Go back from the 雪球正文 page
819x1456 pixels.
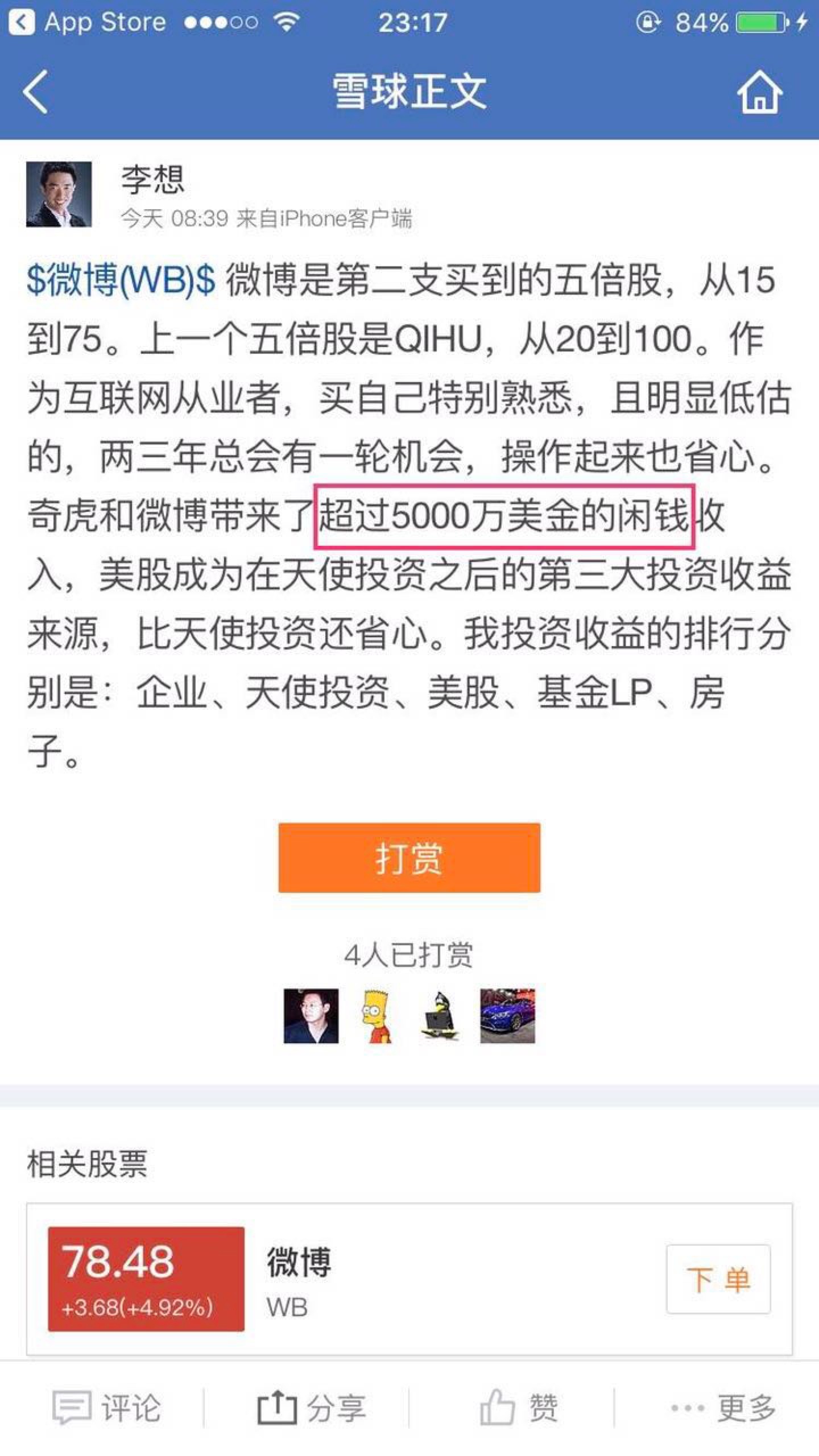point(35,92)
